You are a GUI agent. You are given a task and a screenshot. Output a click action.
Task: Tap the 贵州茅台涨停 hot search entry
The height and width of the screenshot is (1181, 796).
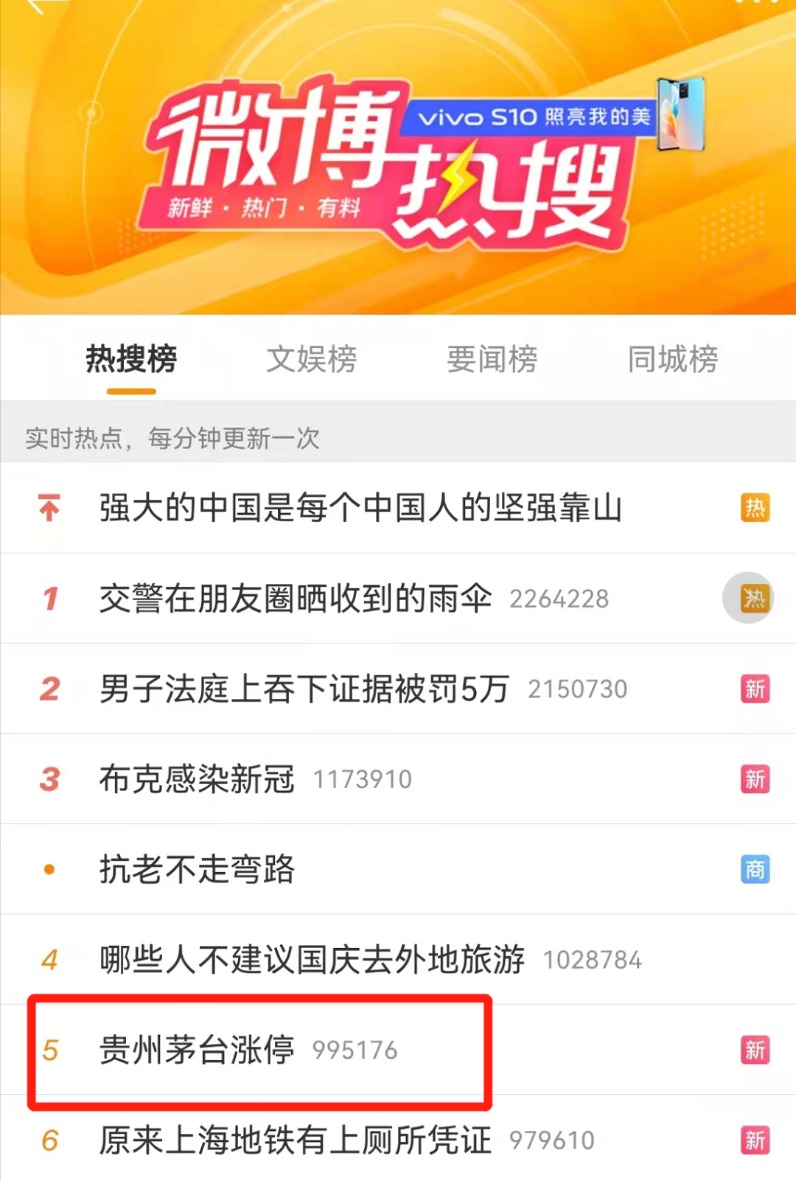[197, 1050]
